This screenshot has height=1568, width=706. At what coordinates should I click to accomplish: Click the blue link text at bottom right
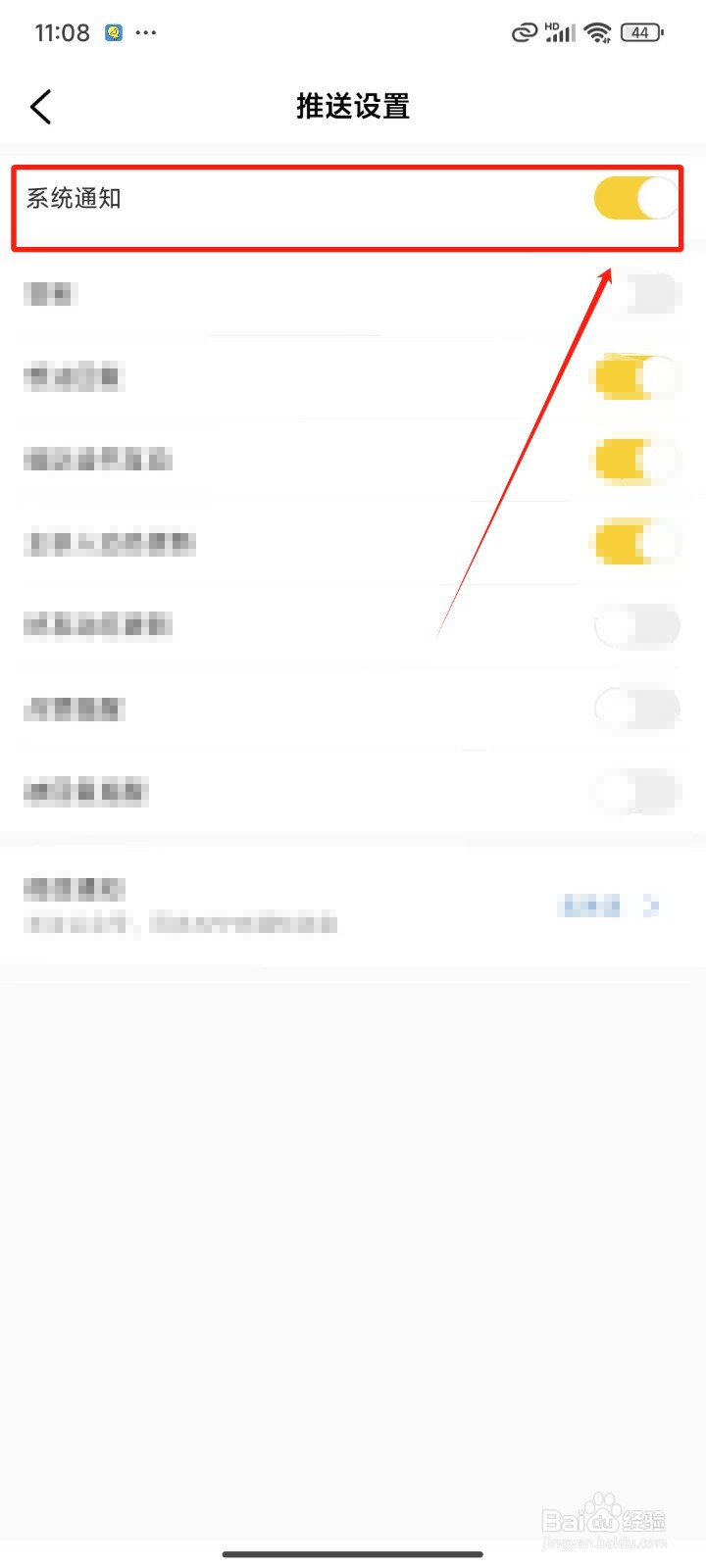pyautogui.click(x=591, y=906)
